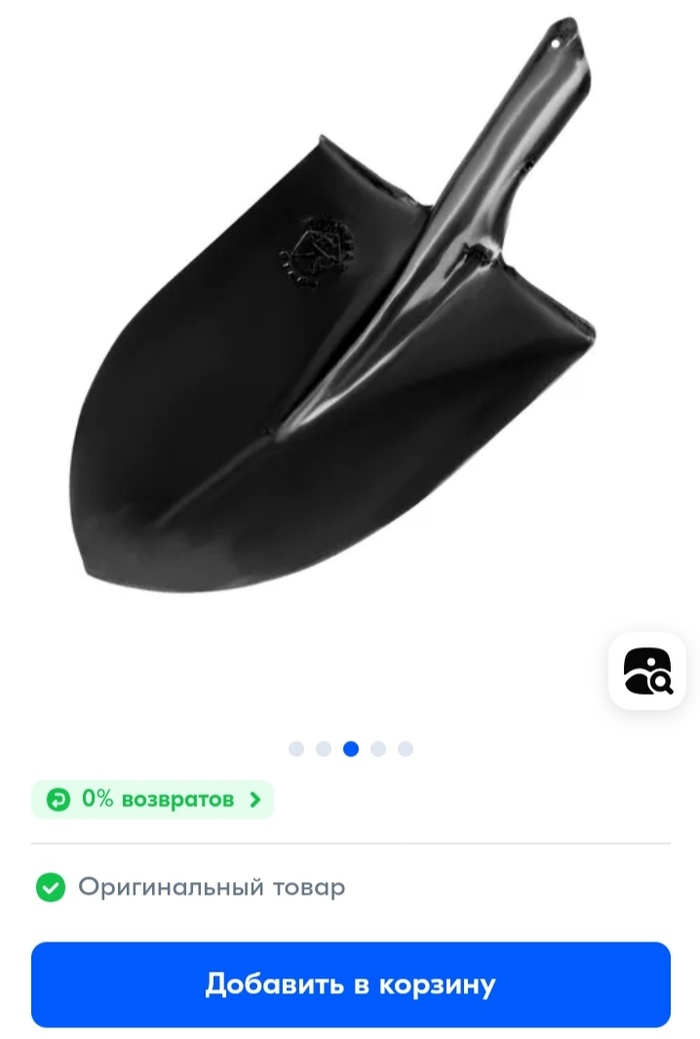Tap Добавить в корзину button
Screen dimensions: 700x1039
pos(350,984)
